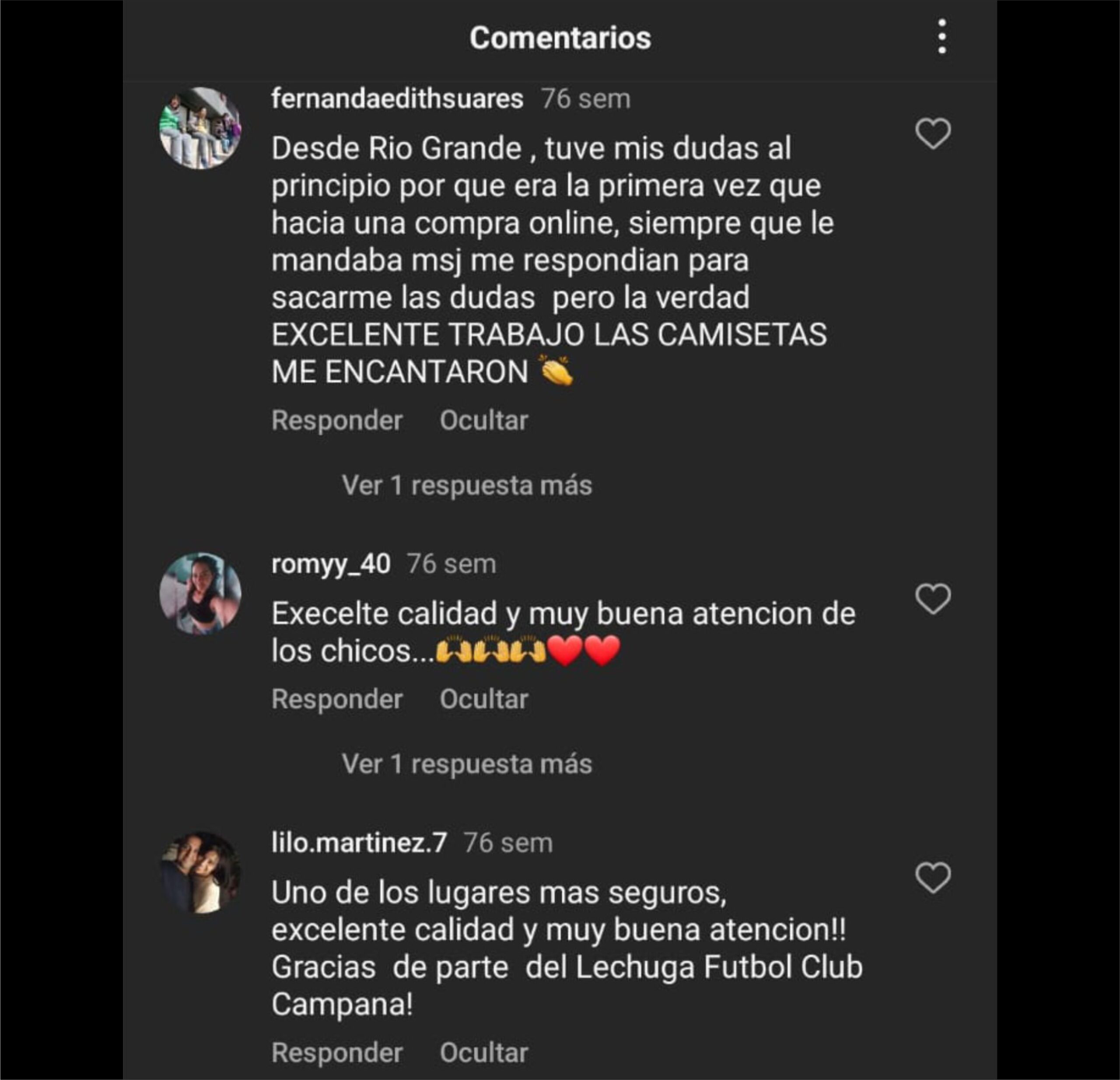Image resolution: width=1120 pixels, height=1080 pixels.
Task: Hide romyy_40's comment
Action: 483,699
